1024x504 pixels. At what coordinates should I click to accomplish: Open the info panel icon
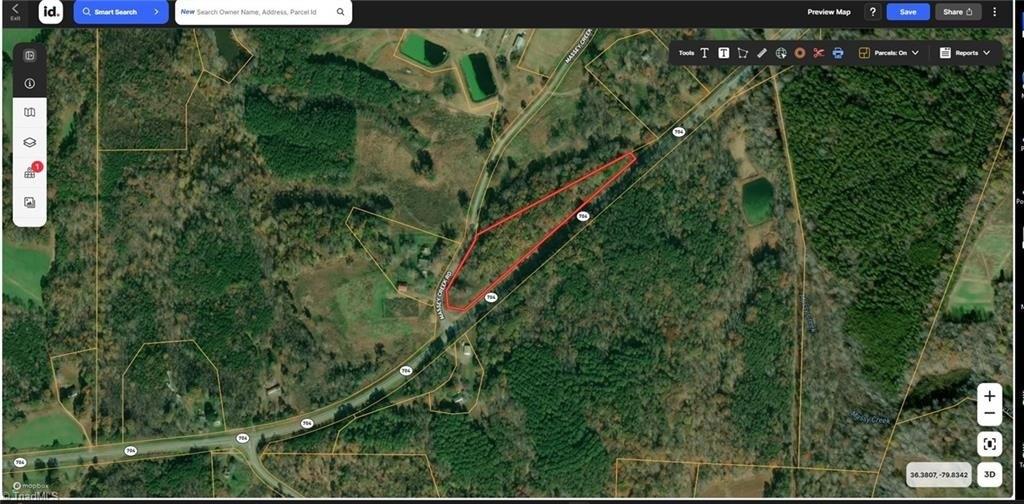pyautogui.click(x=30, y=84)
